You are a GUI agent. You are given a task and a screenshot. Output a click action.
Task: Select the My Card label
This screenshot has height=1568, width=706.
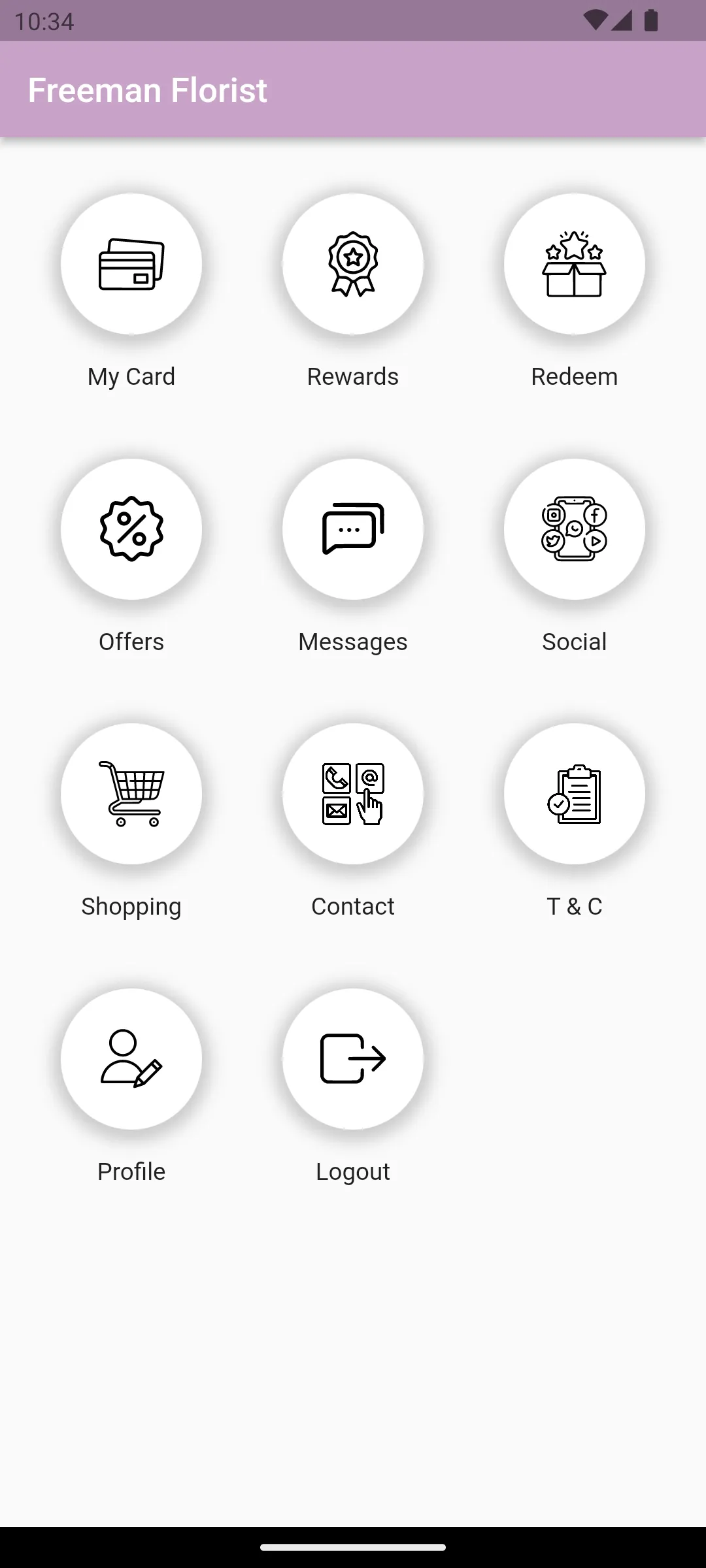click(x=131, y=376)
